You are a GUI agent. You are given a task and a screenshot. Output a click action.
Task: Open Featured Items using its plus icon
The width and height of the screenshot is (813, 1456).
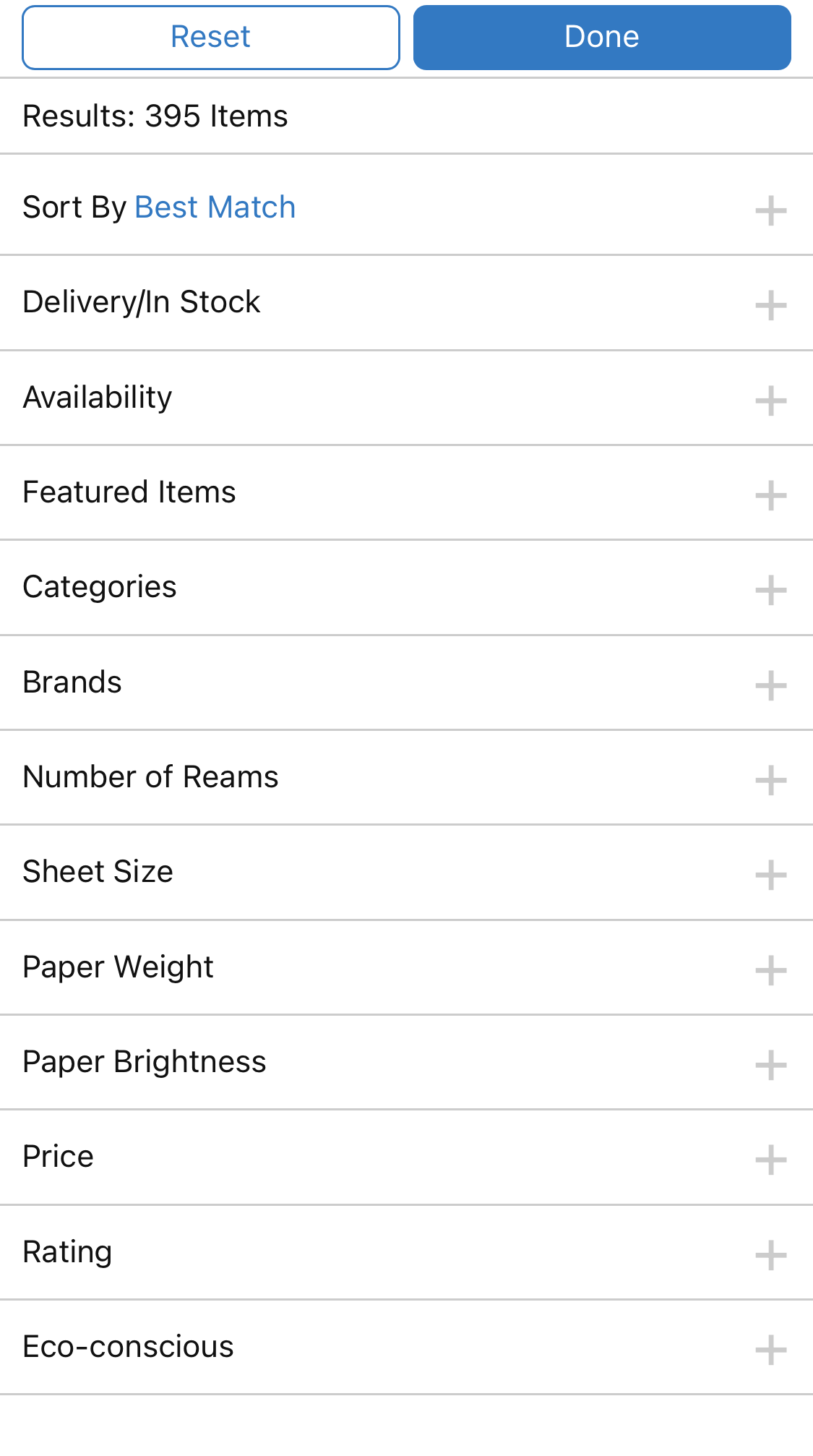pyautogui.click(x=773, y=494)
